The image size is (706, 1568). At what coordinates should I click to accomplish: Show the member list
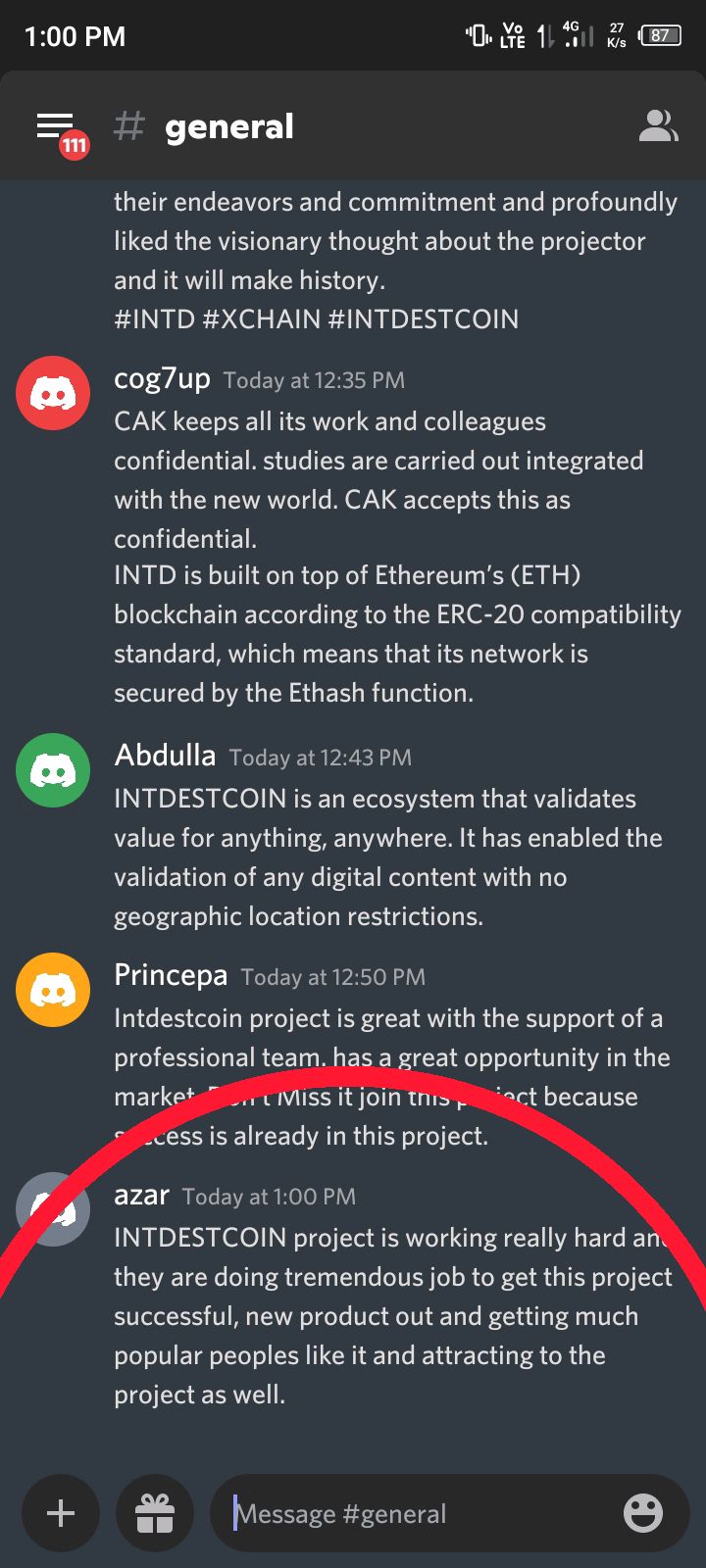(x=657, y=125)
